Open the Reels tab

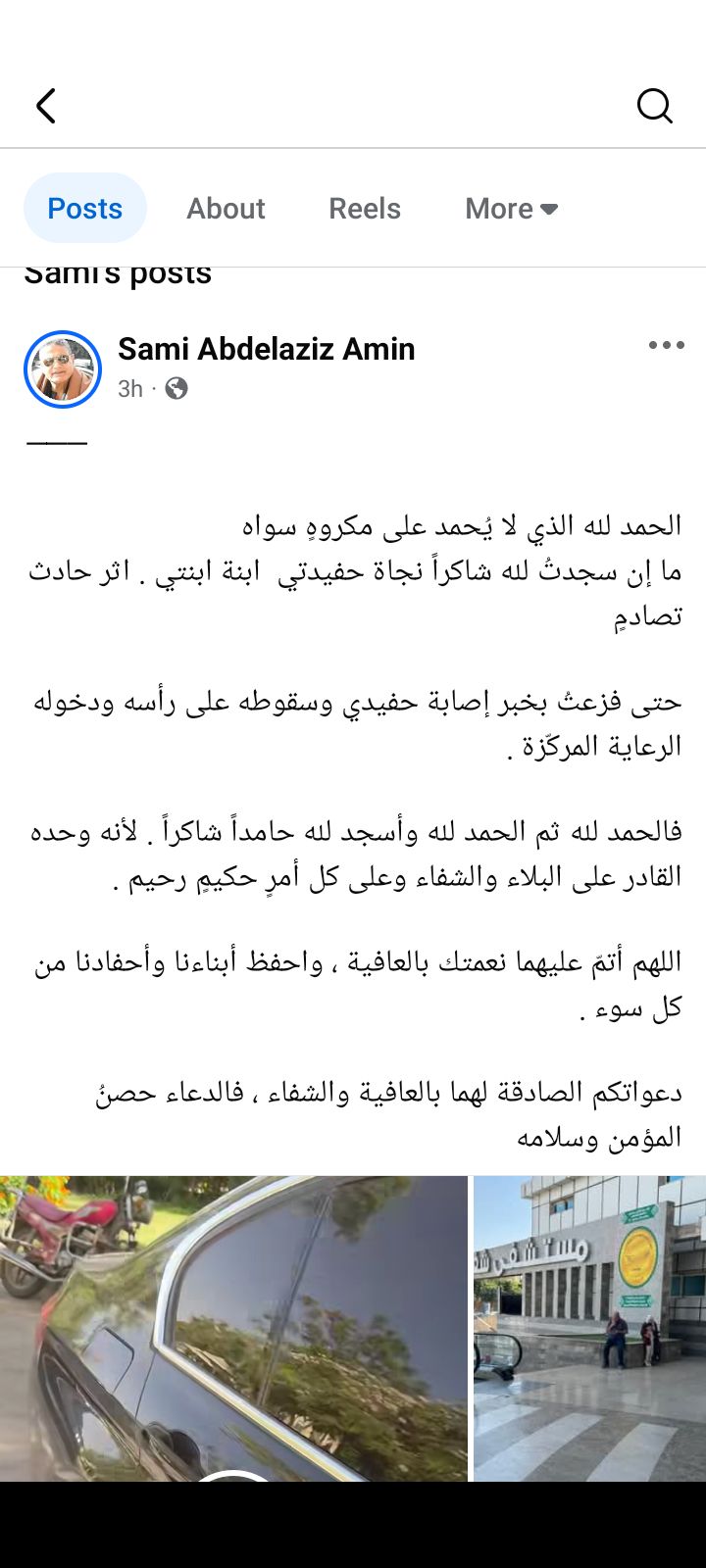pyautogui.click(x=364, y=209)
